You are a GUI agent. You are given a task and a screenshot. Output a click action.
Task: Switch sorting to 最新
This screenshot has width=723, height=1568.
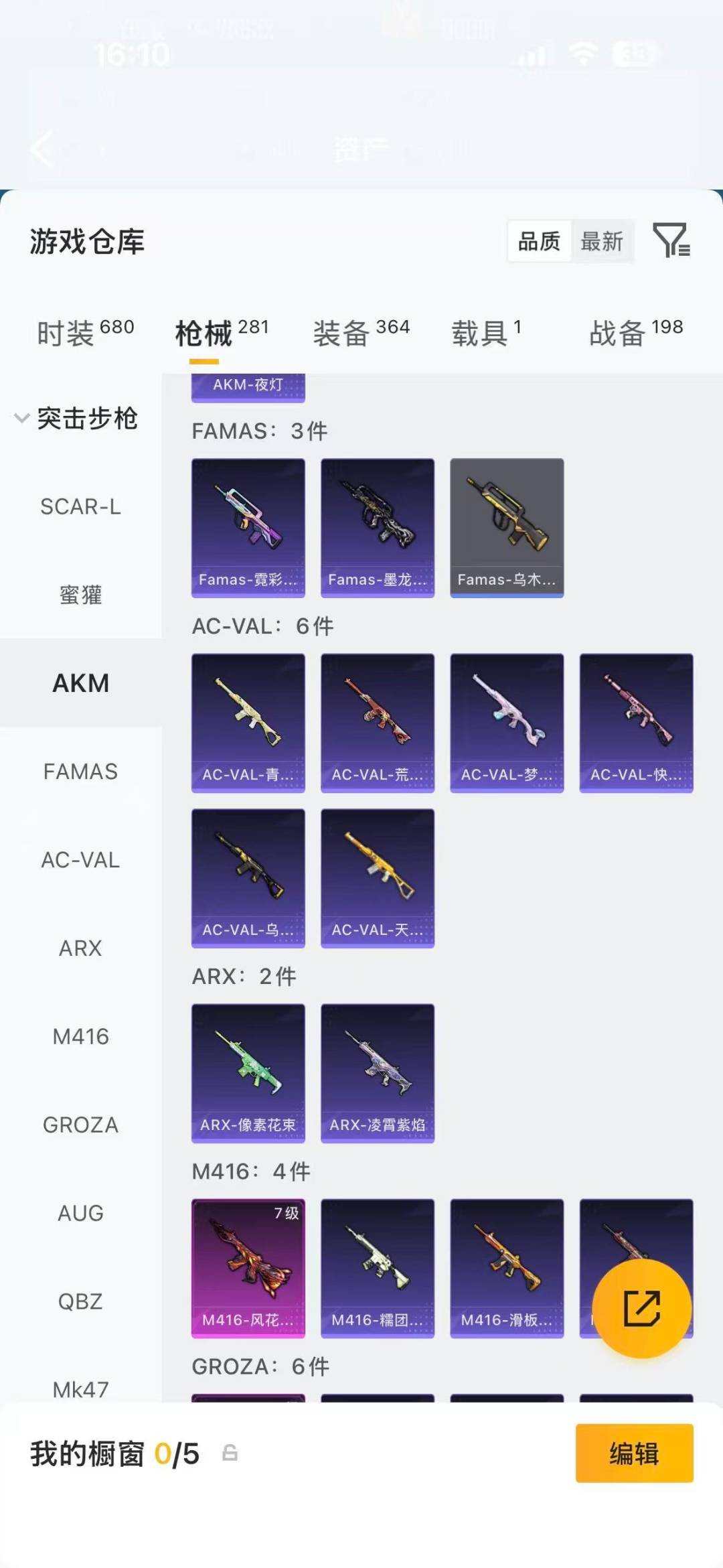[602, 241]
